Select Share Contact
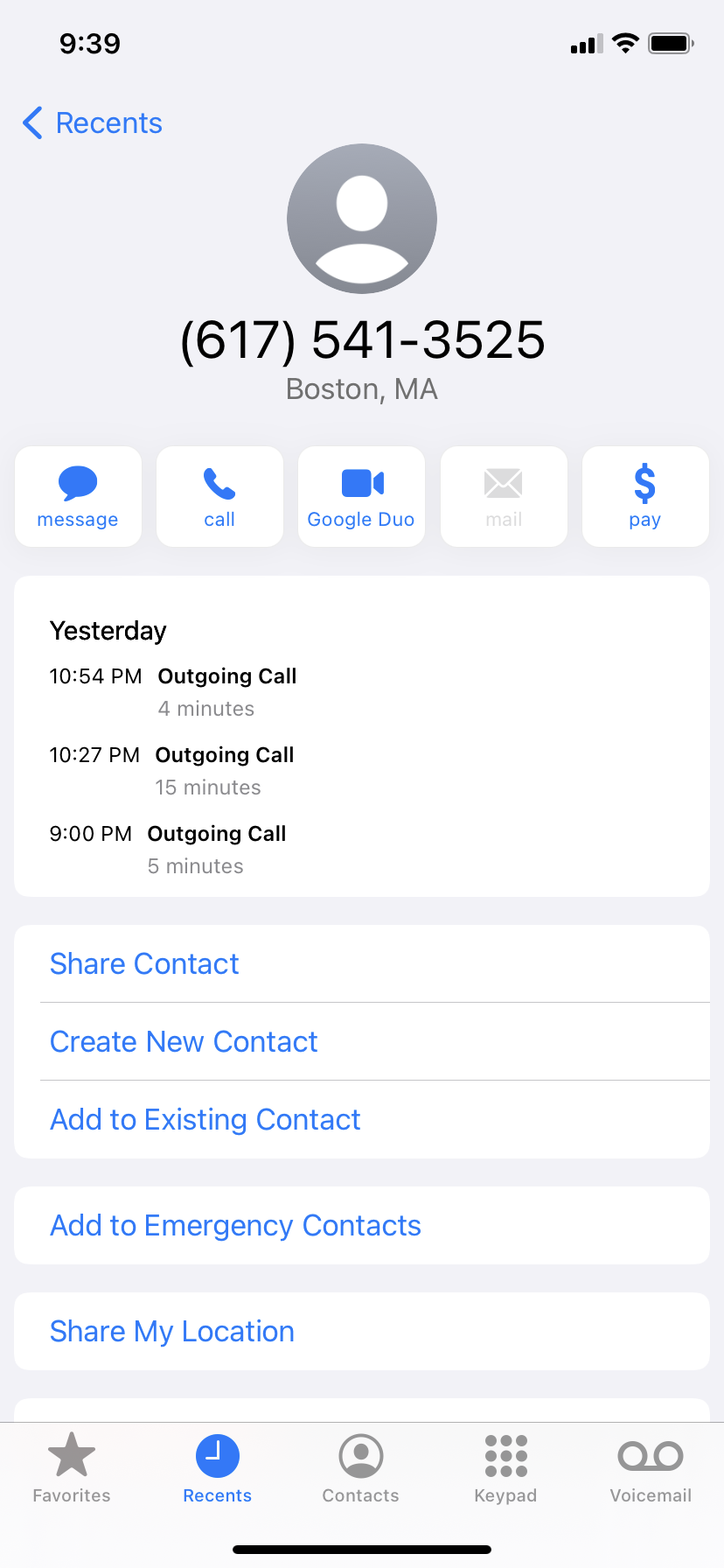This screenshot has width=724, height=1568. coord(144,963)
